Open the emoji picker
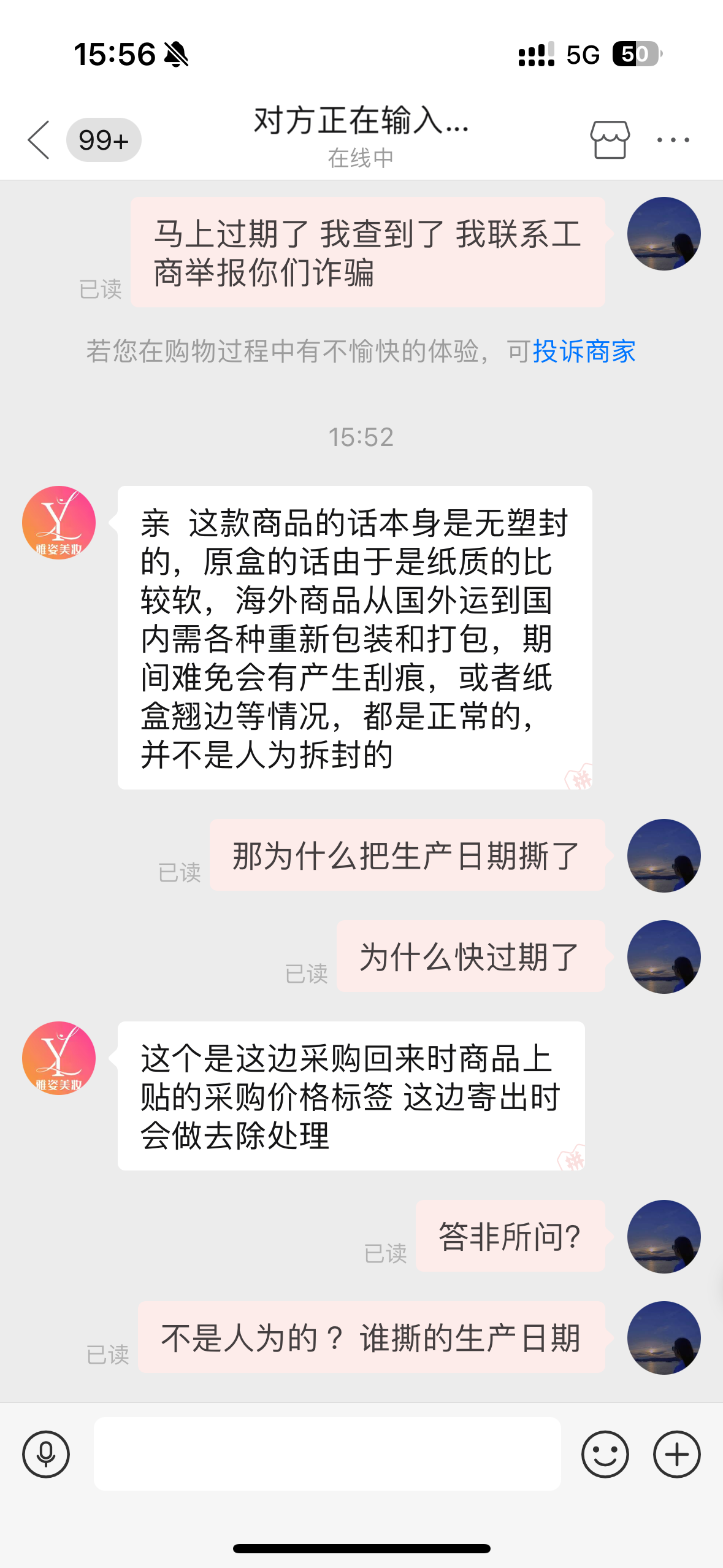Viewport: 723px width, 1568px height. pos(605,1454)
